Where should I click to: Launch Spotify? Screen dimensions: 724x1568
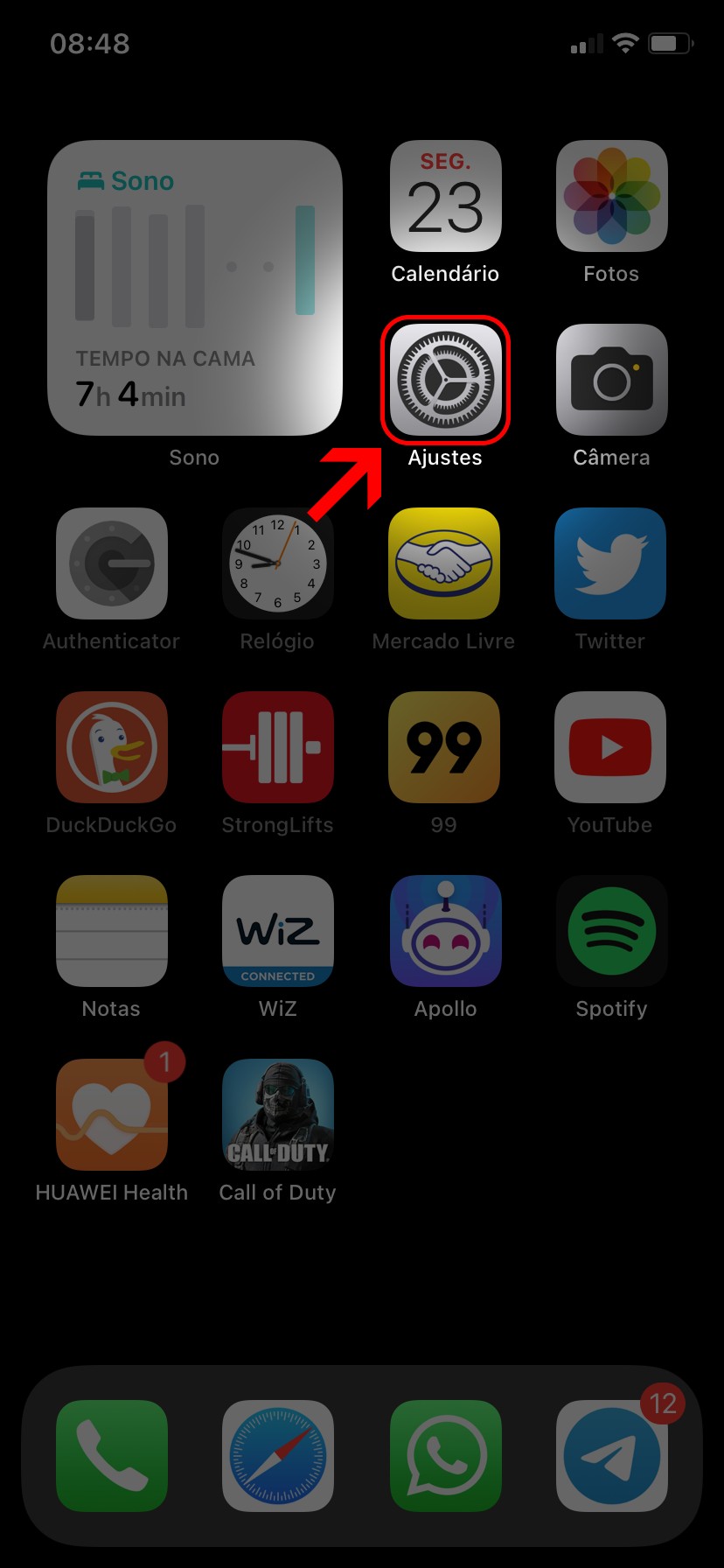pyautogui.click(x=611, y=931)
